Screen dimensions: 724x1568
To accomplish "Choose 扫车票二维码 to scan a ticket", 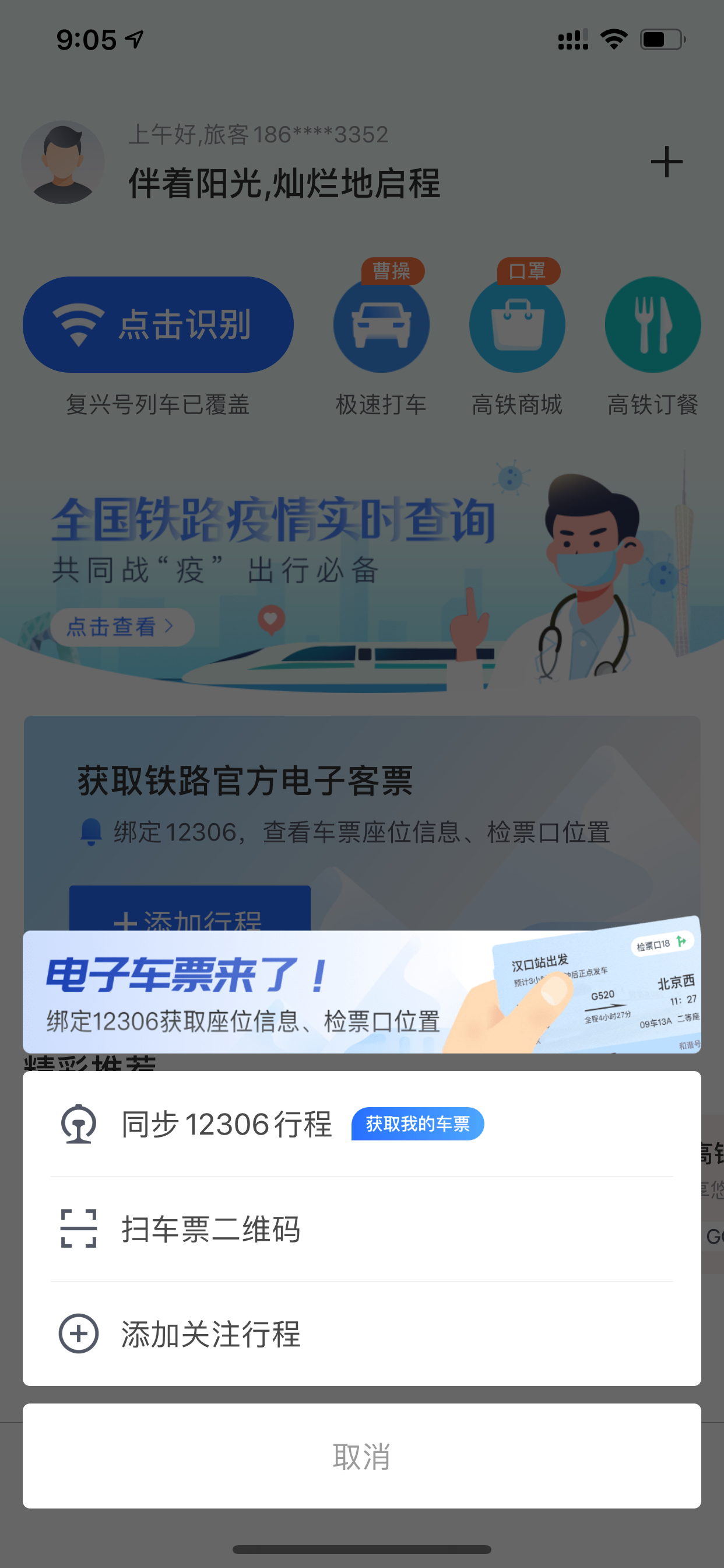I will (361, 1229).
